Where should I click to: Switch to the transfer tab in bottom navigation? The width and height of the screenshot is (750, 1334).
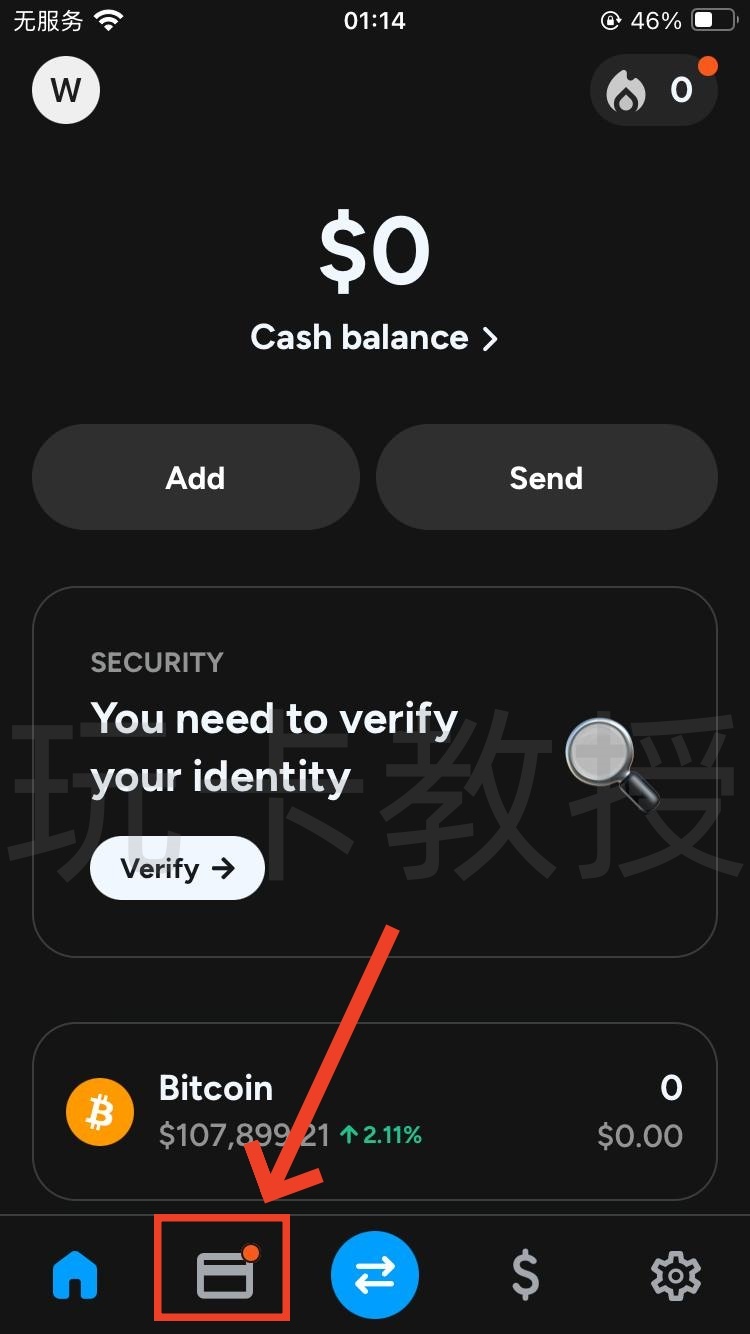pos(374,1273)
